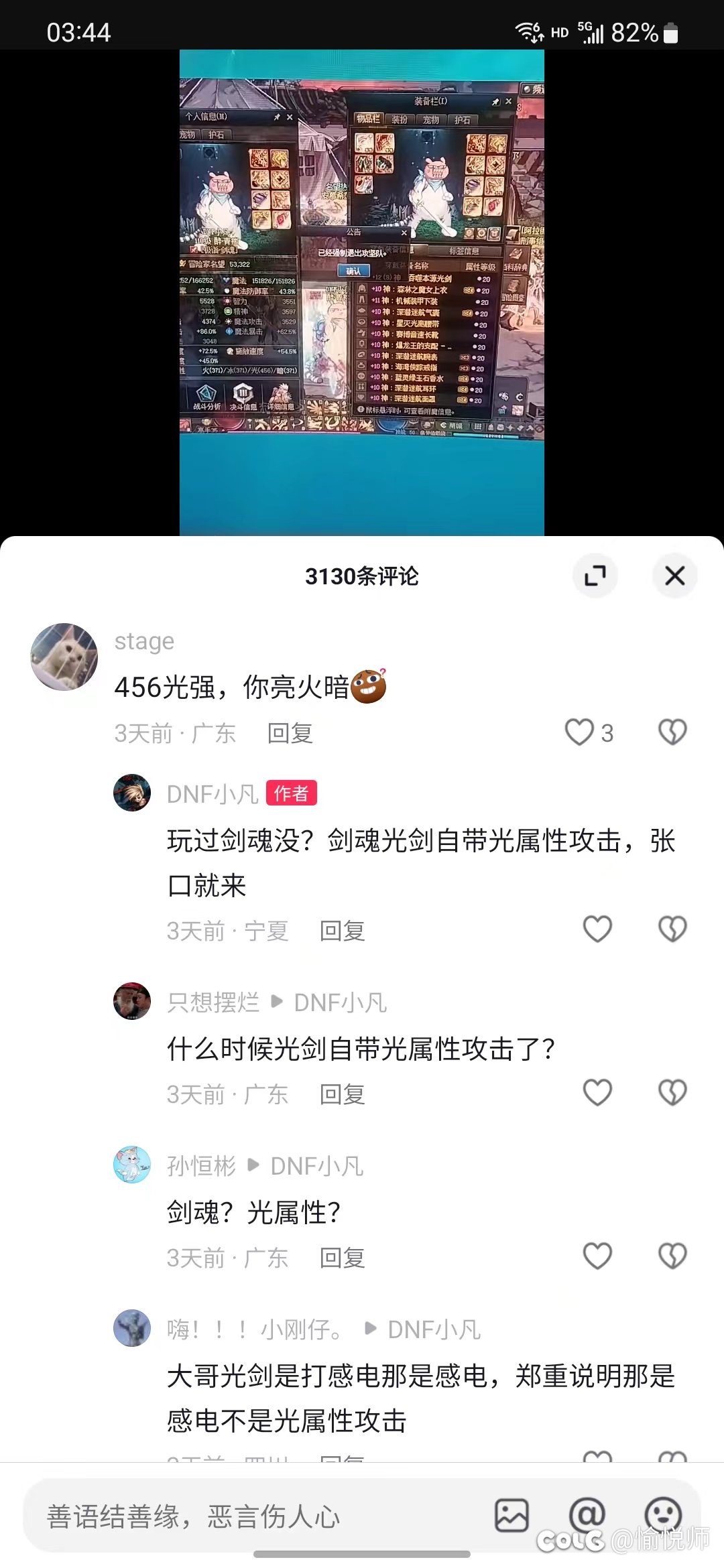The height and width of the screenshot is (1568, 724).
Task: Expand replies under 只想摆烂's comment thread
Action: 276,1002
